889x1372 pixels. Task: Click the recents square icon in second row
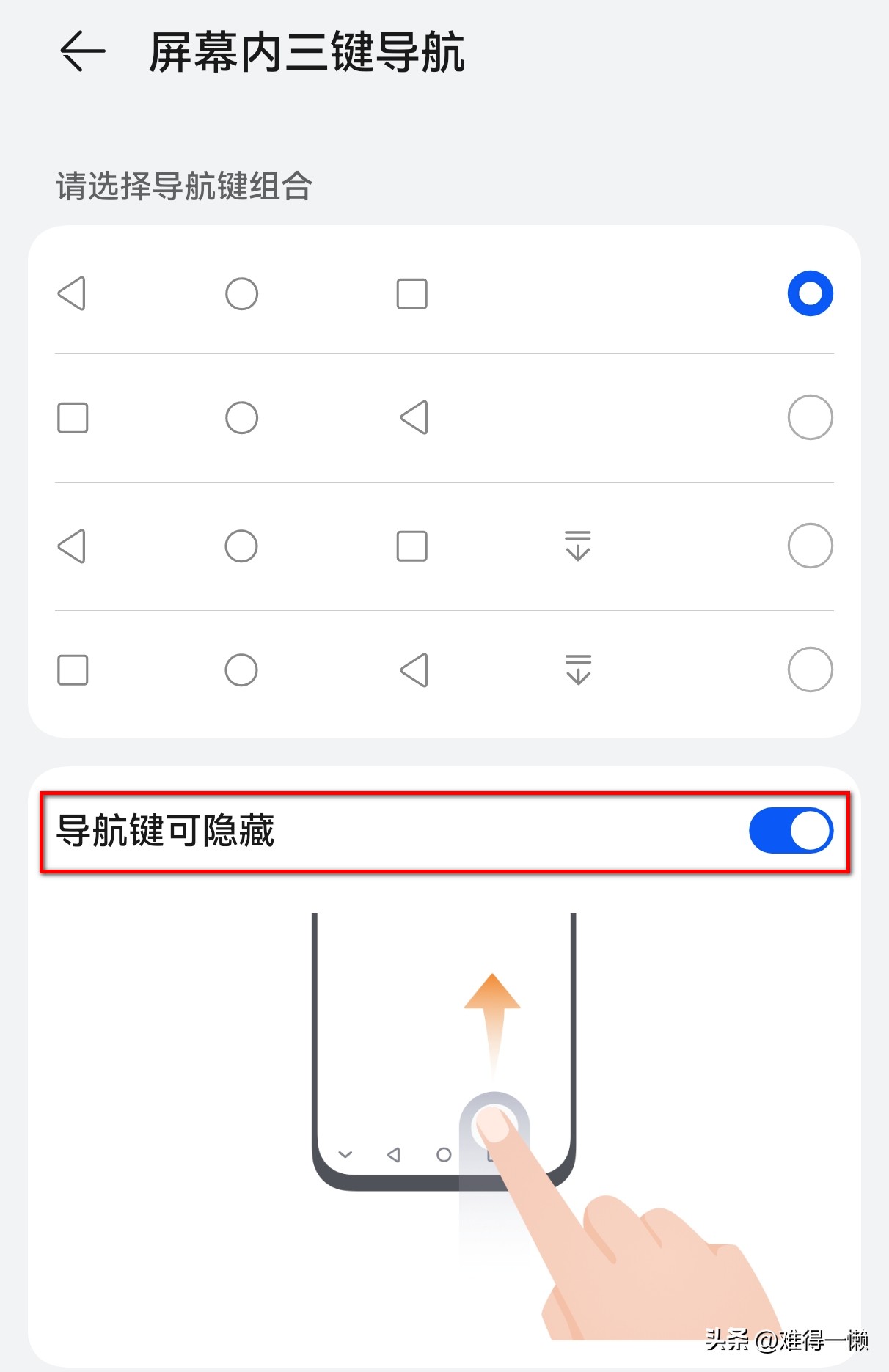pos(71,418)
